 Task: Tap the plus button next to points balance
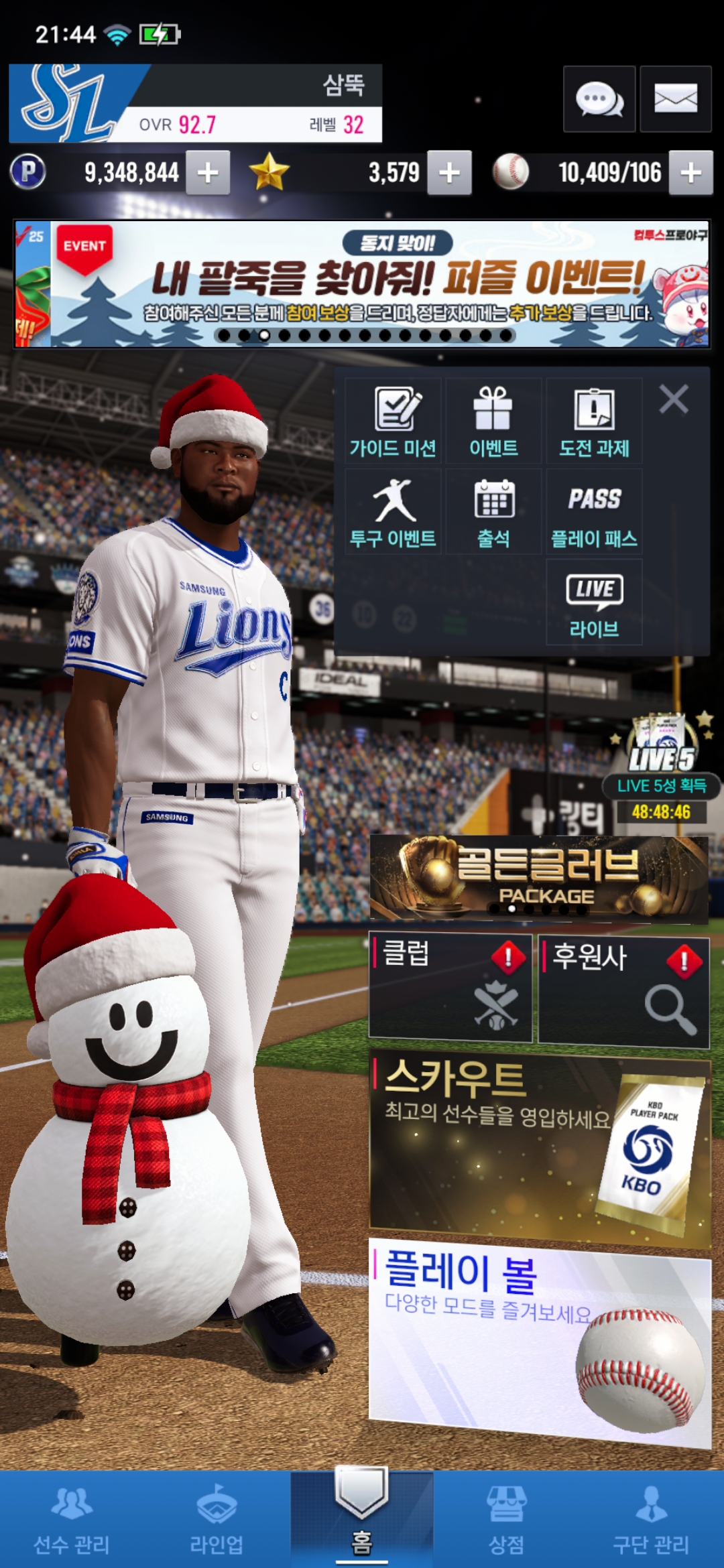(208, 173)
